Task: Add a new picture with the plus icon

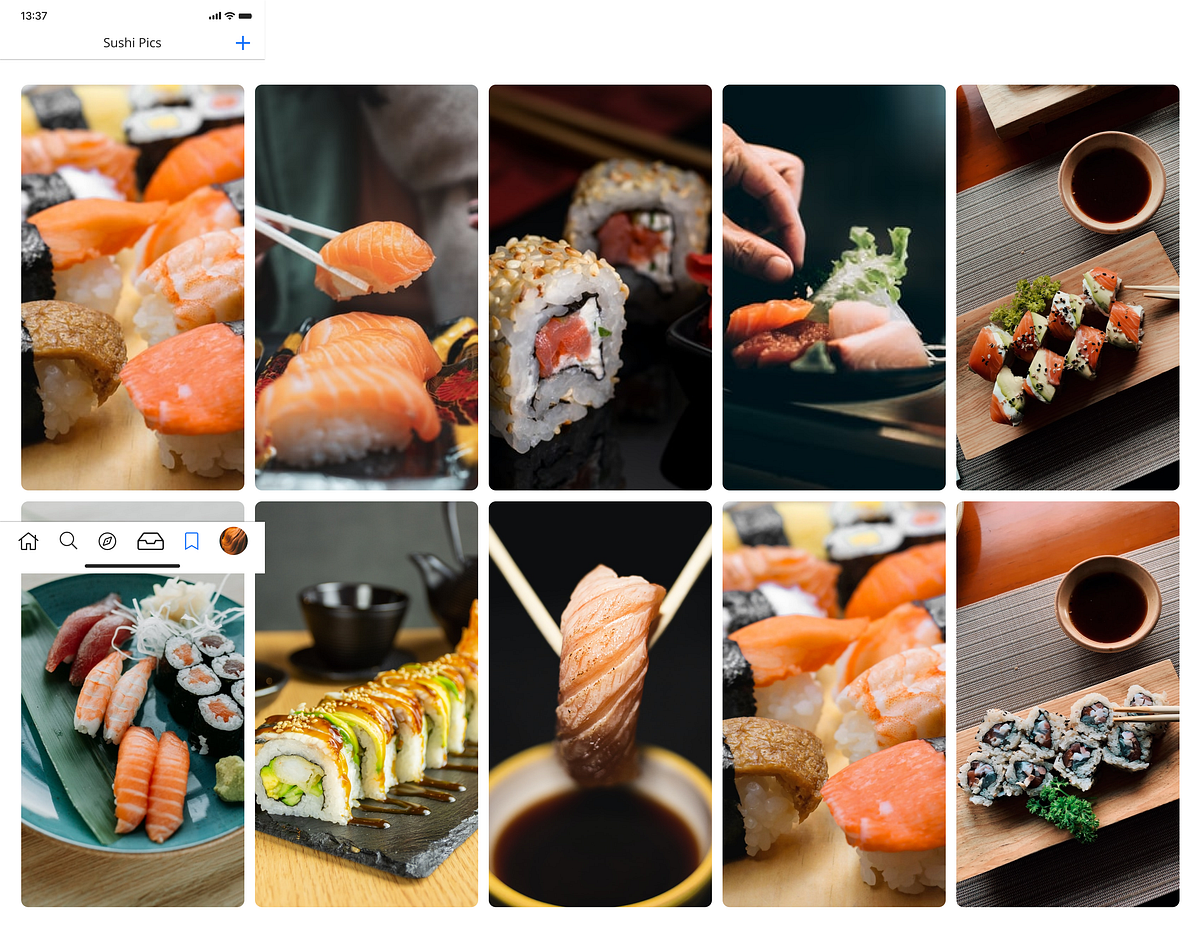Action: pos(242,43)
